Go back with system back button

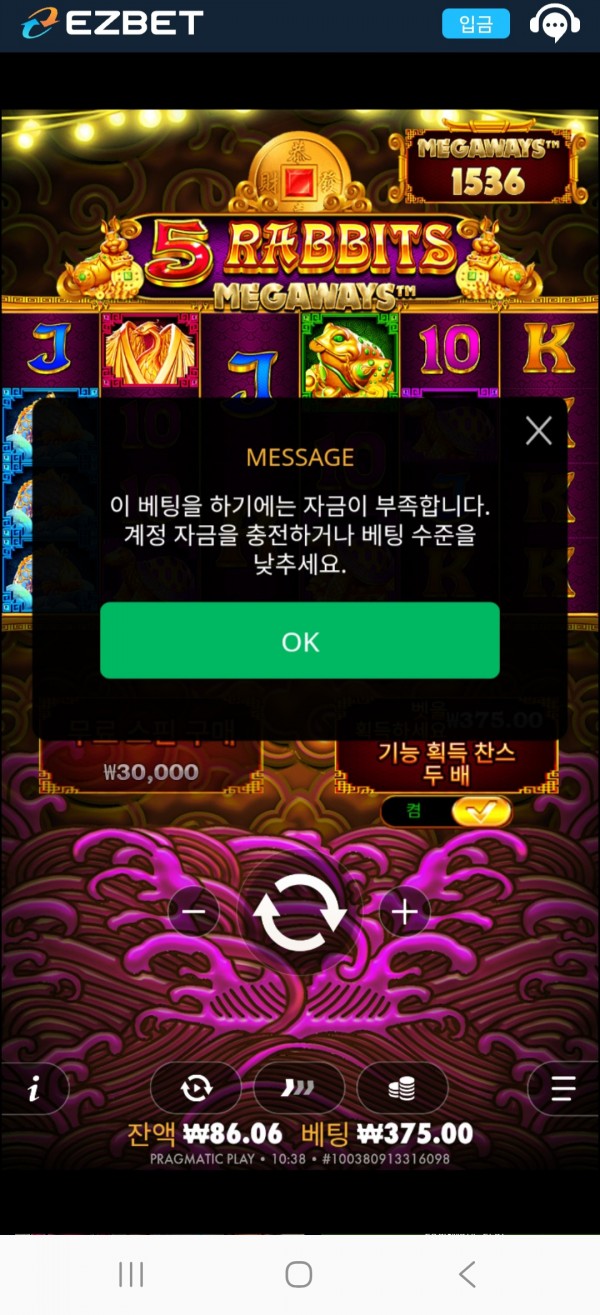click(x=467, y=1274)
